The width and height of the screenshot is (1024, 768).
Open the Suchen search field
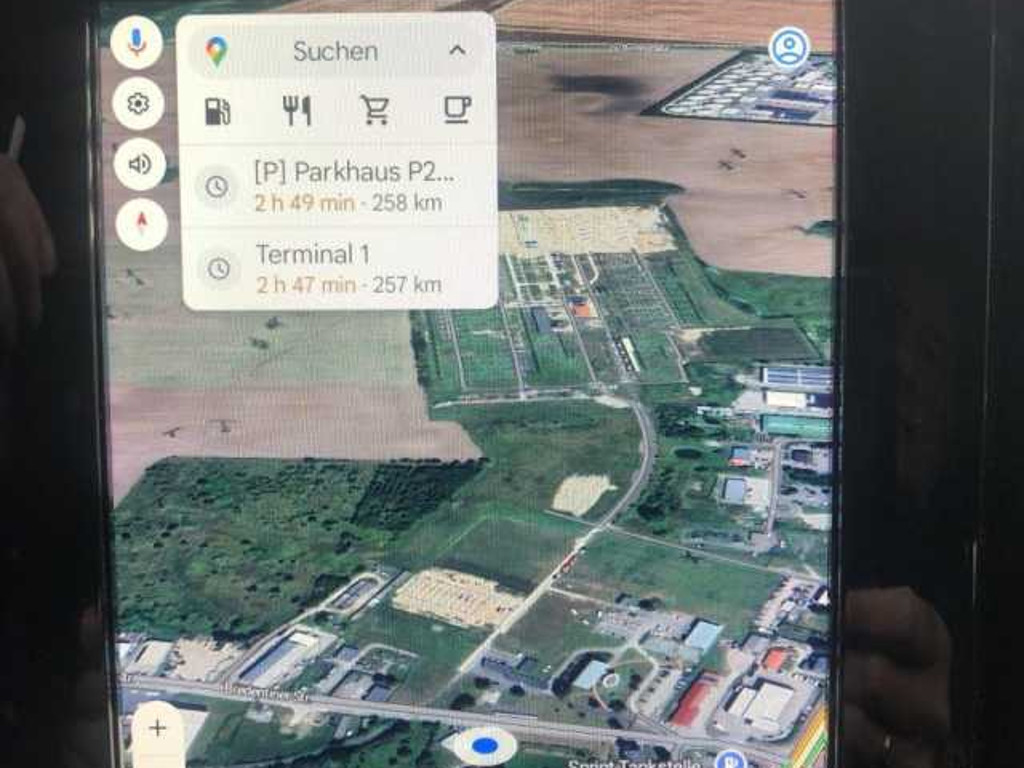pos(335,51)
